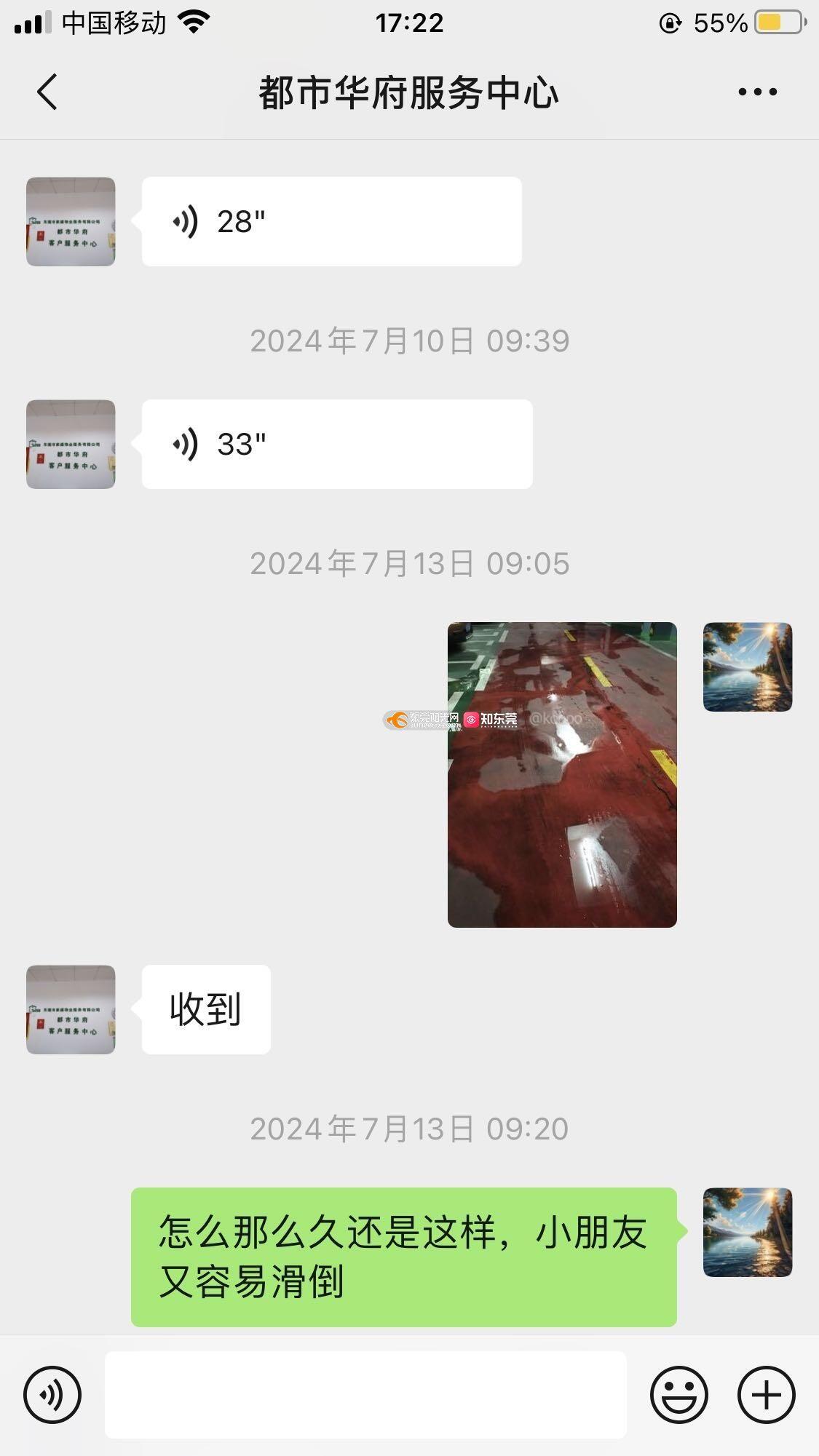Play the 33-second voice message

tap(337, 444)
